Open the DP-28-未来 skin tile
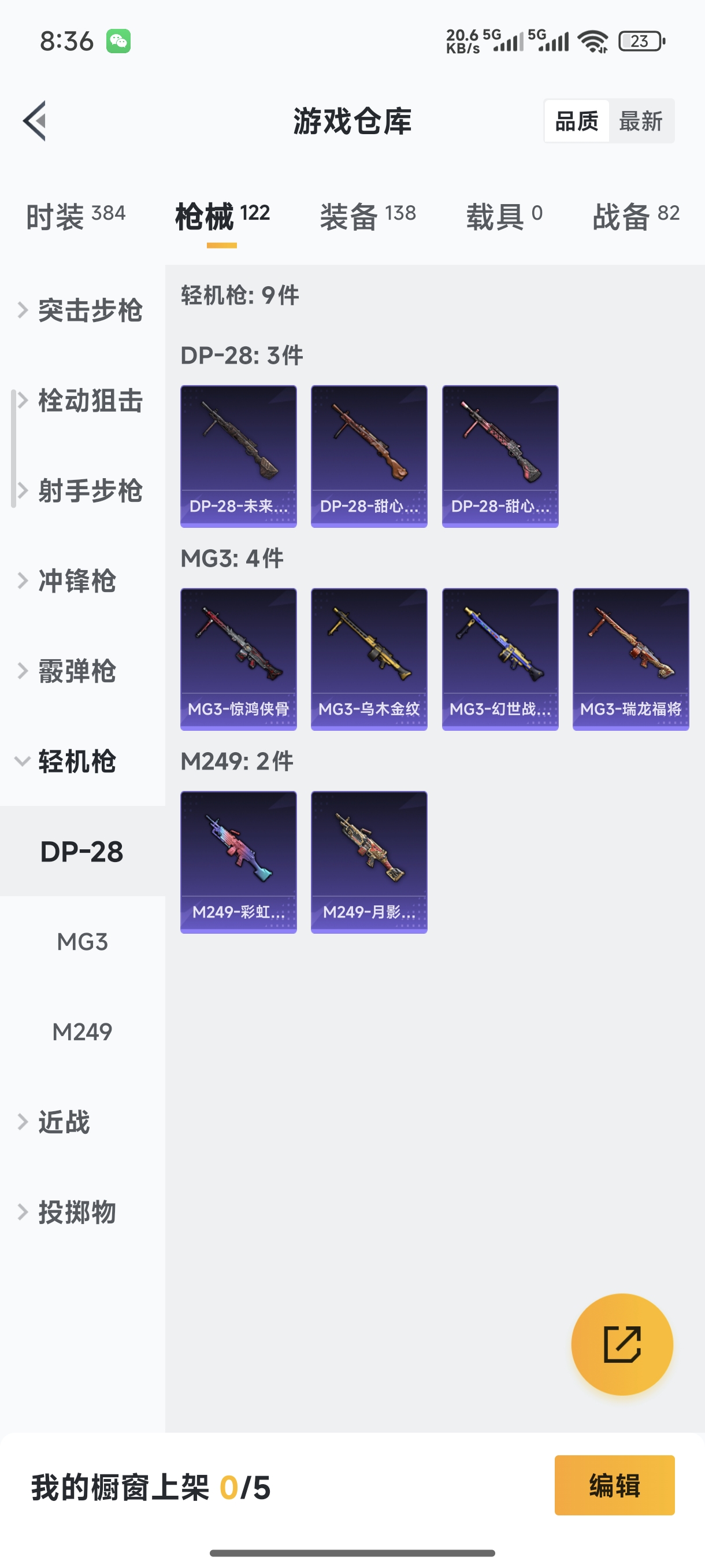This screenshot has width=705, height=1568. [239, 456]
